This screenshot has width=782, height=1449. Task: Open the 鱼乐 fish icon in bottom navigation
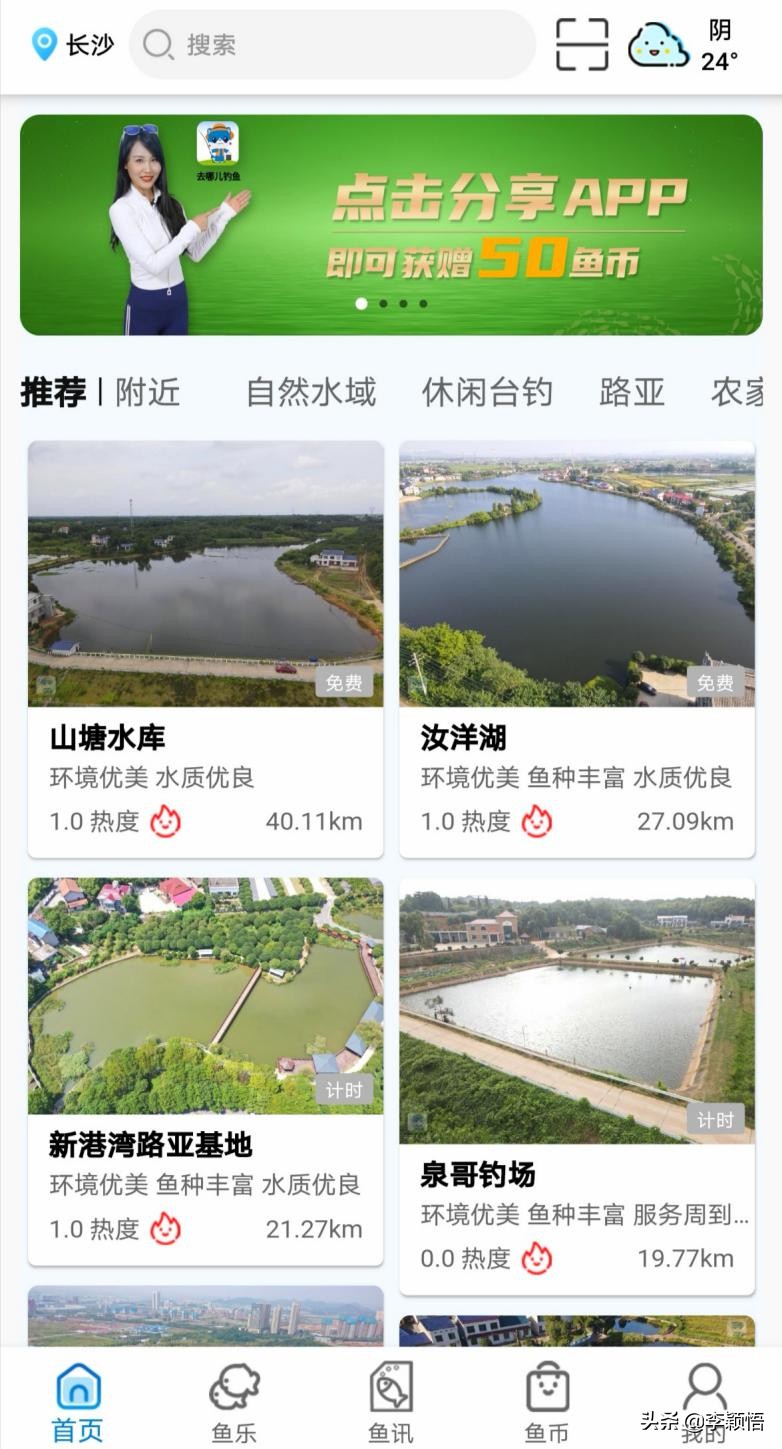tap(232, 1386)
